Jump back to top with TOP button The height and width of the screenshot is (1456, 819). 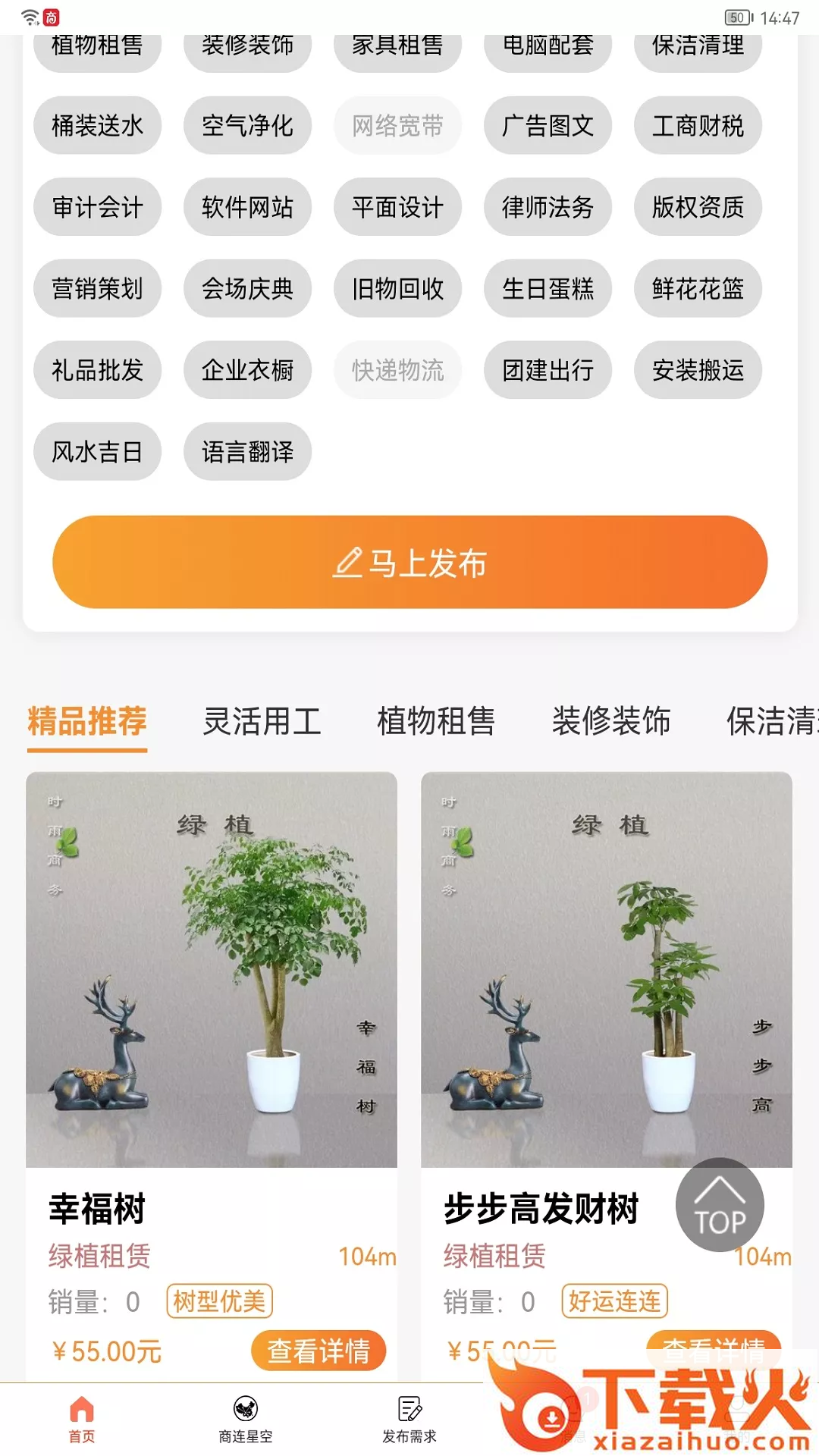(720, 1205)
